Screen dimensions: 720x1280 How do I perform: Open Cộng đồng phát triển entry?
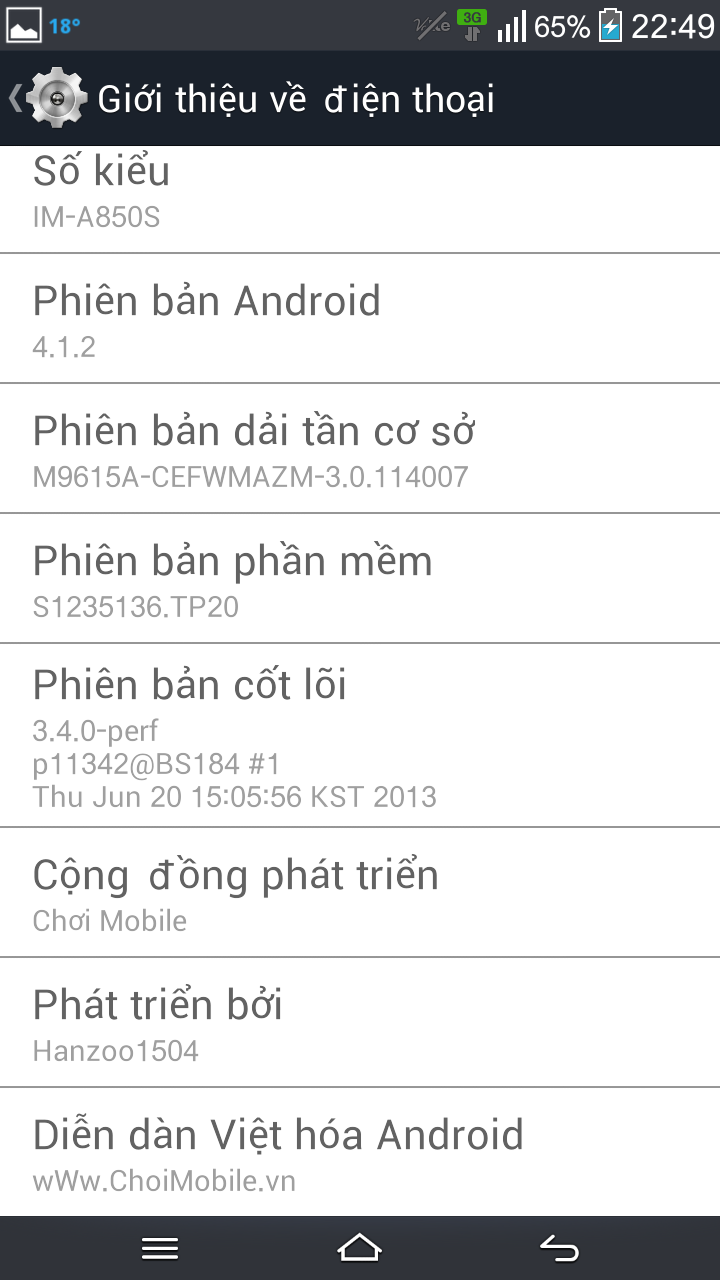(x=360, y=892)
